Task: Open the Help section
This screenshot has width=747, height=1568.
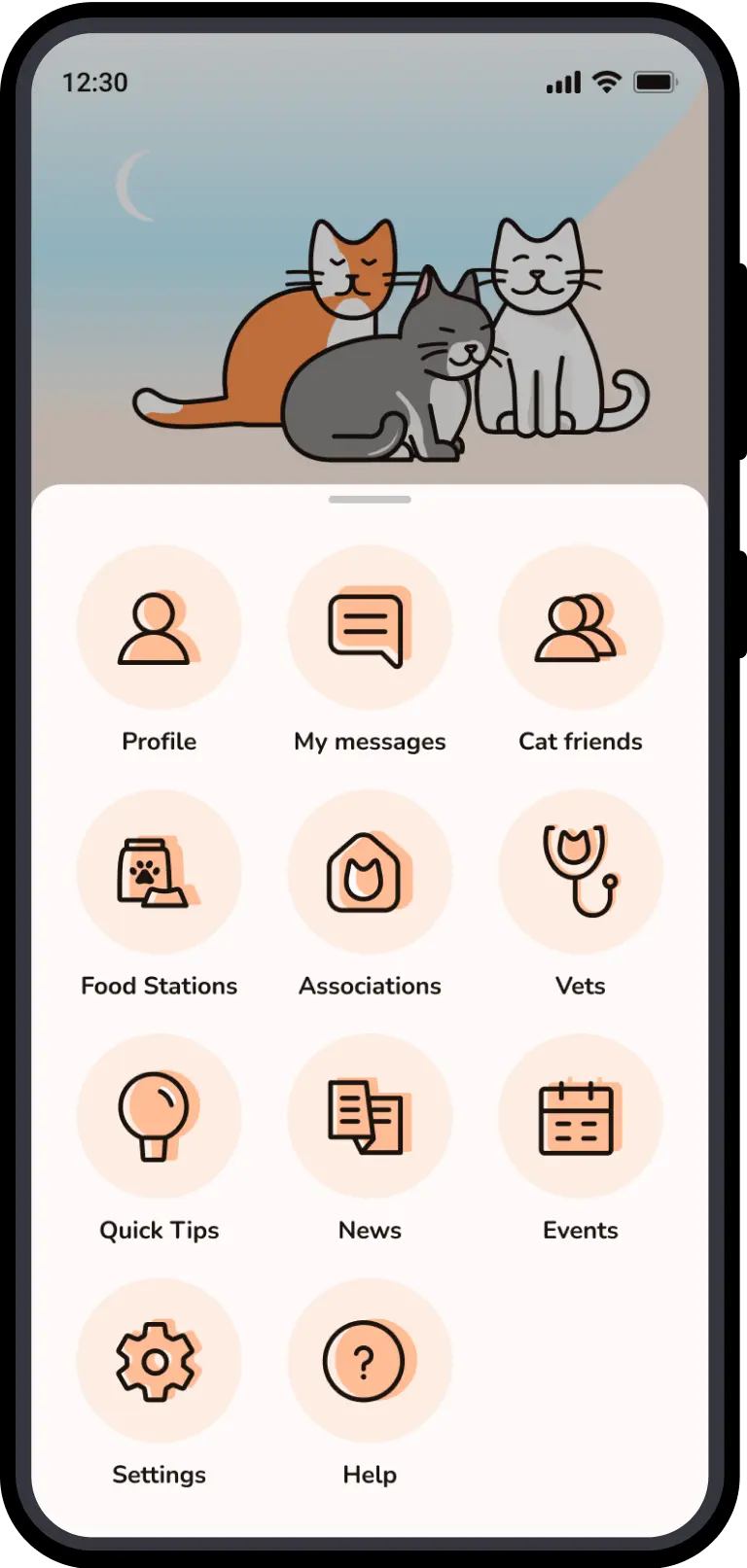Action: click(370, 1360)
